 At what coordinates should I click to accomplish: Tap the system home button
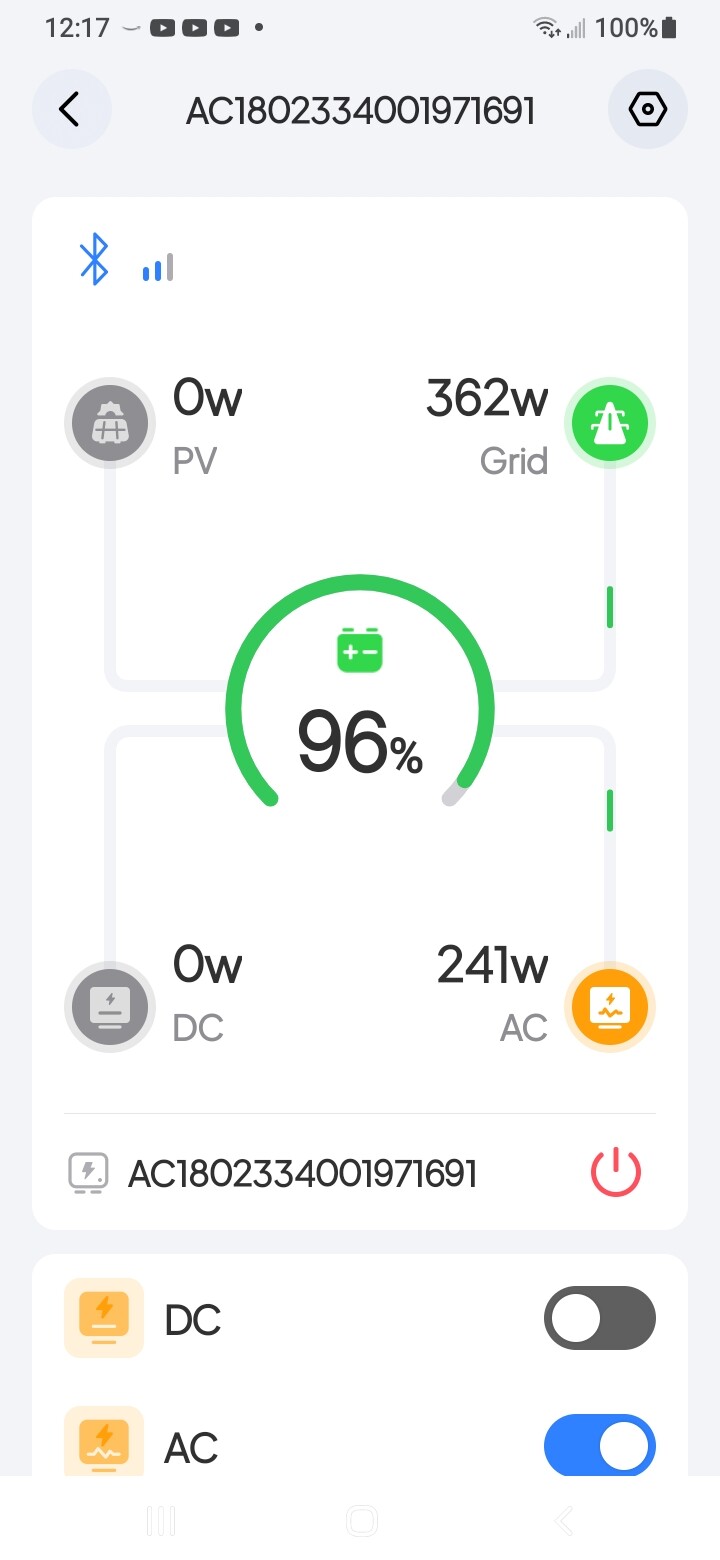pos(361,1521)
